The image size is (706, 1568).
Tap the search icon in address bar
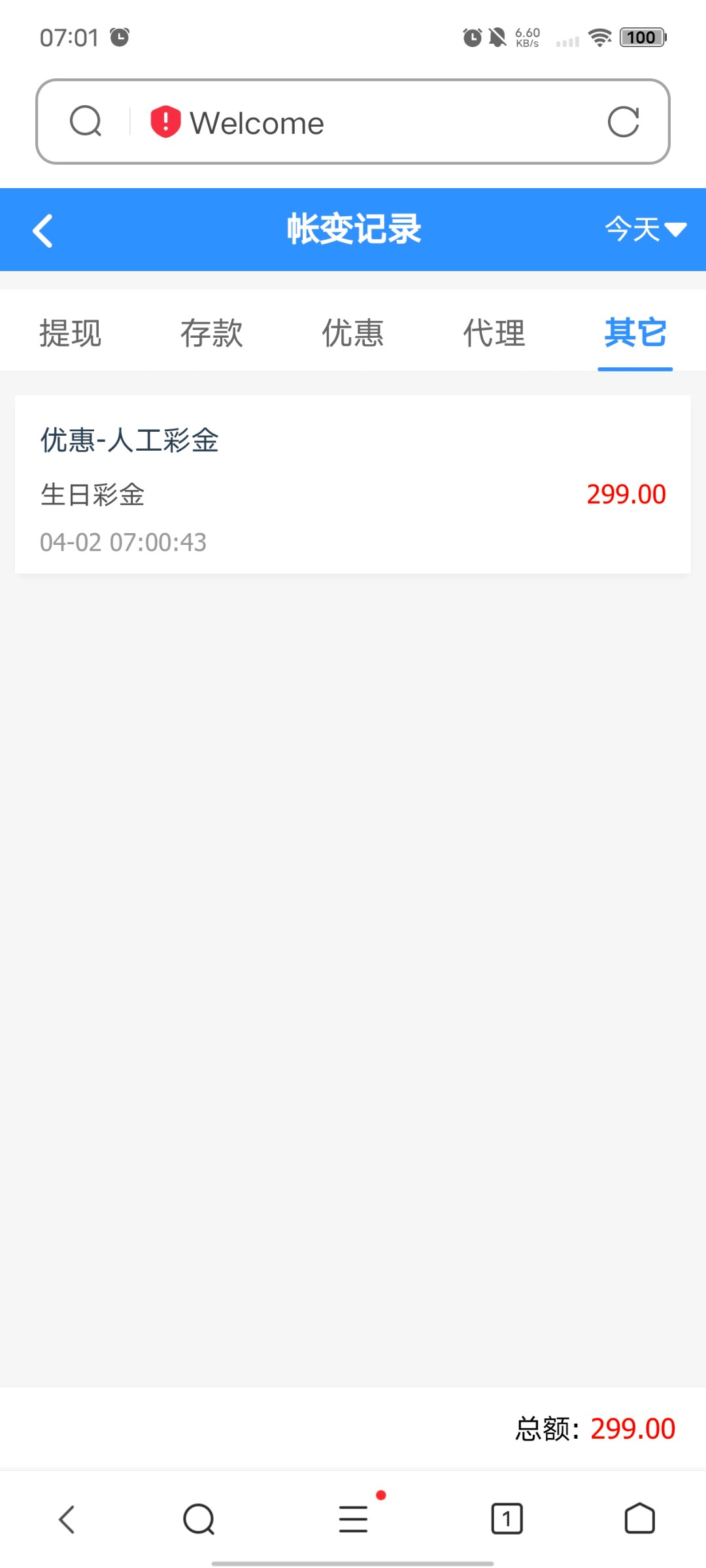pyautogui.click(x=86, y=122)
